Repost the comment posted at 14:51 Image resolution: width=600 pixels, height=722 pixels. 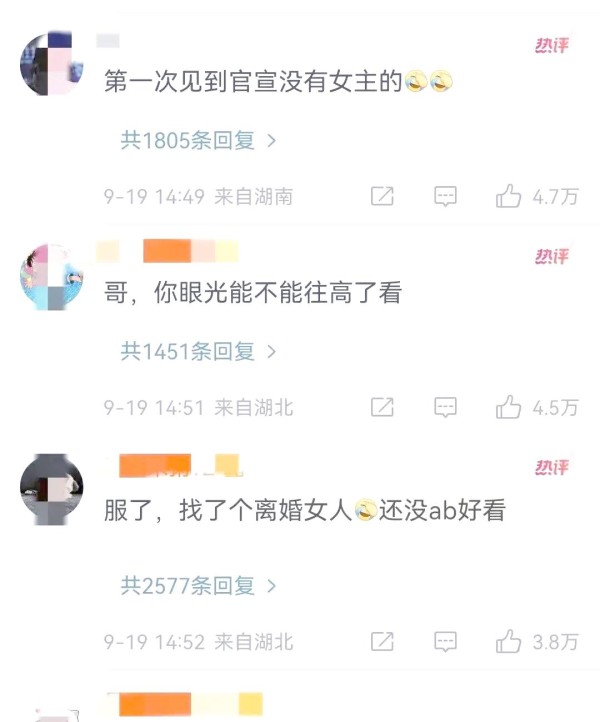coord(382,408)
